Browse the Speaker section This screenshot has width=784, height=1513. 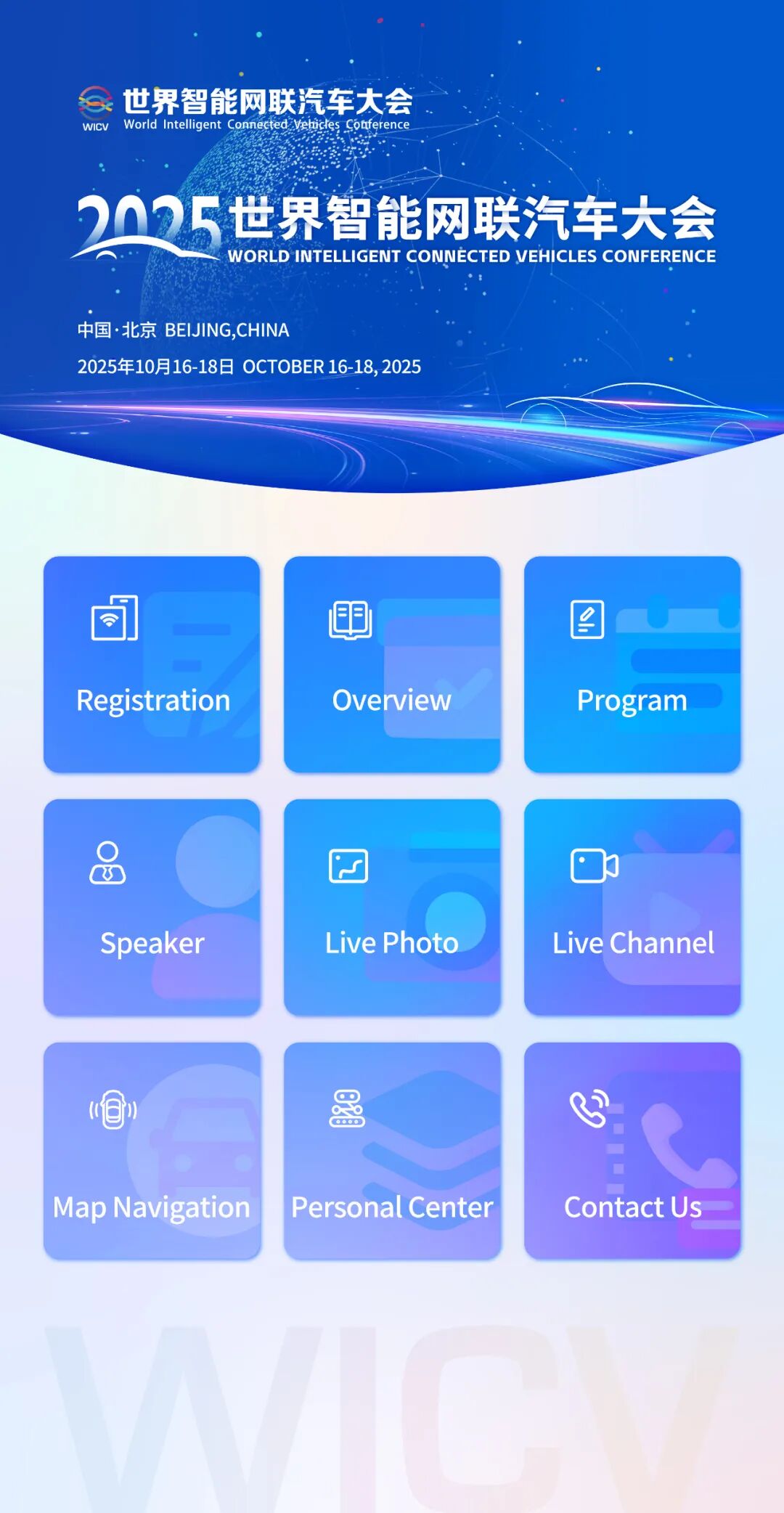[152, 908]
